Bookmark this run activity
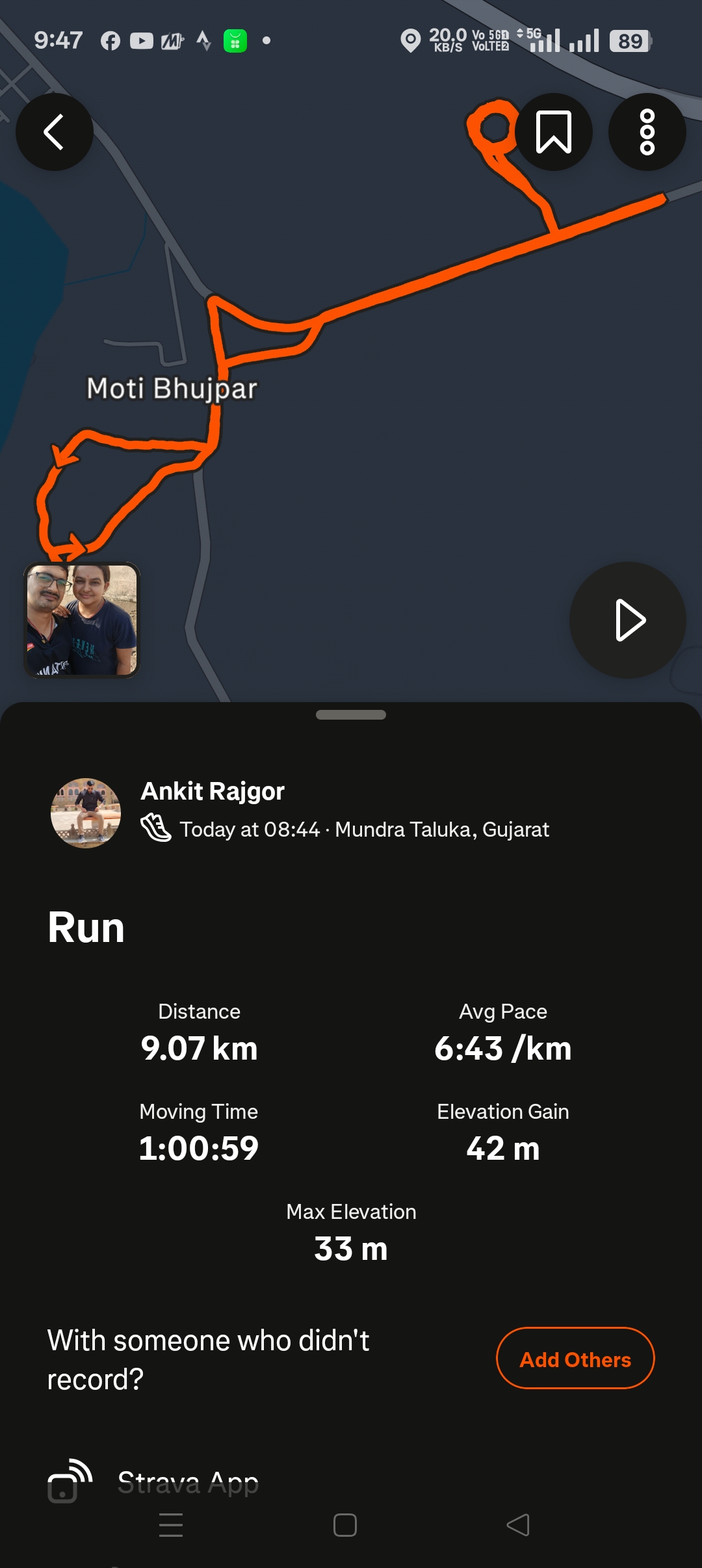This screenshot has width=702, height=1568. click(x=553, y=132)
